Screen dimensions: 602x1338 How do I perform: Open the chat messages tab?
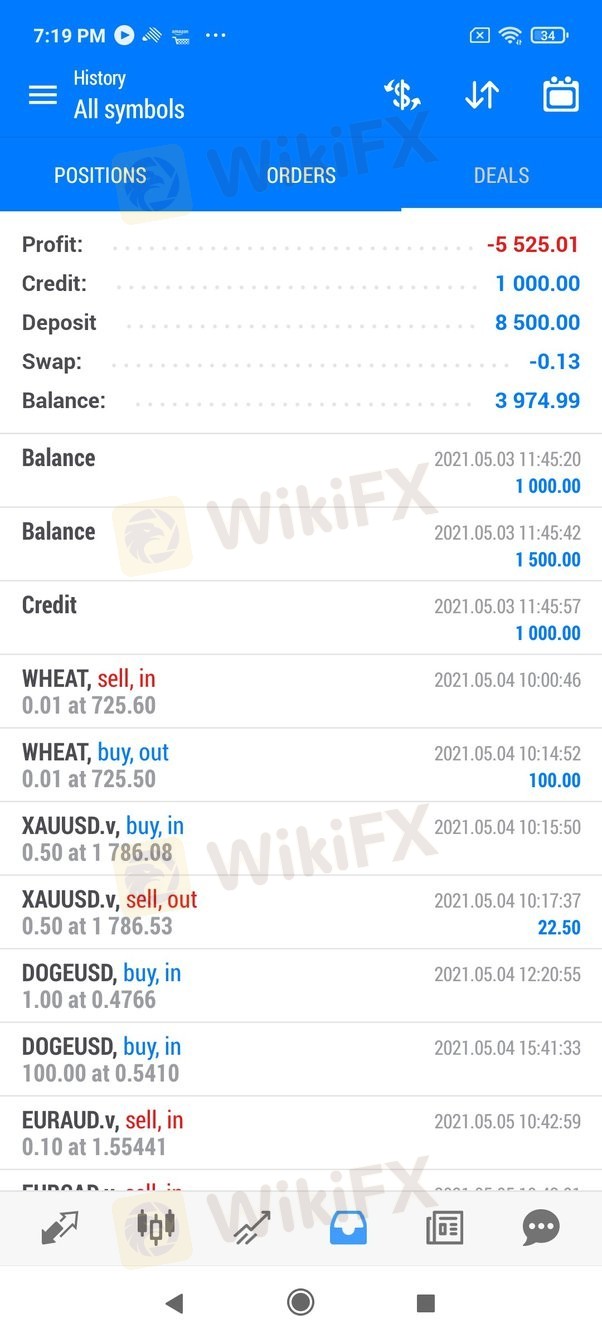[x=541, y=1227]
